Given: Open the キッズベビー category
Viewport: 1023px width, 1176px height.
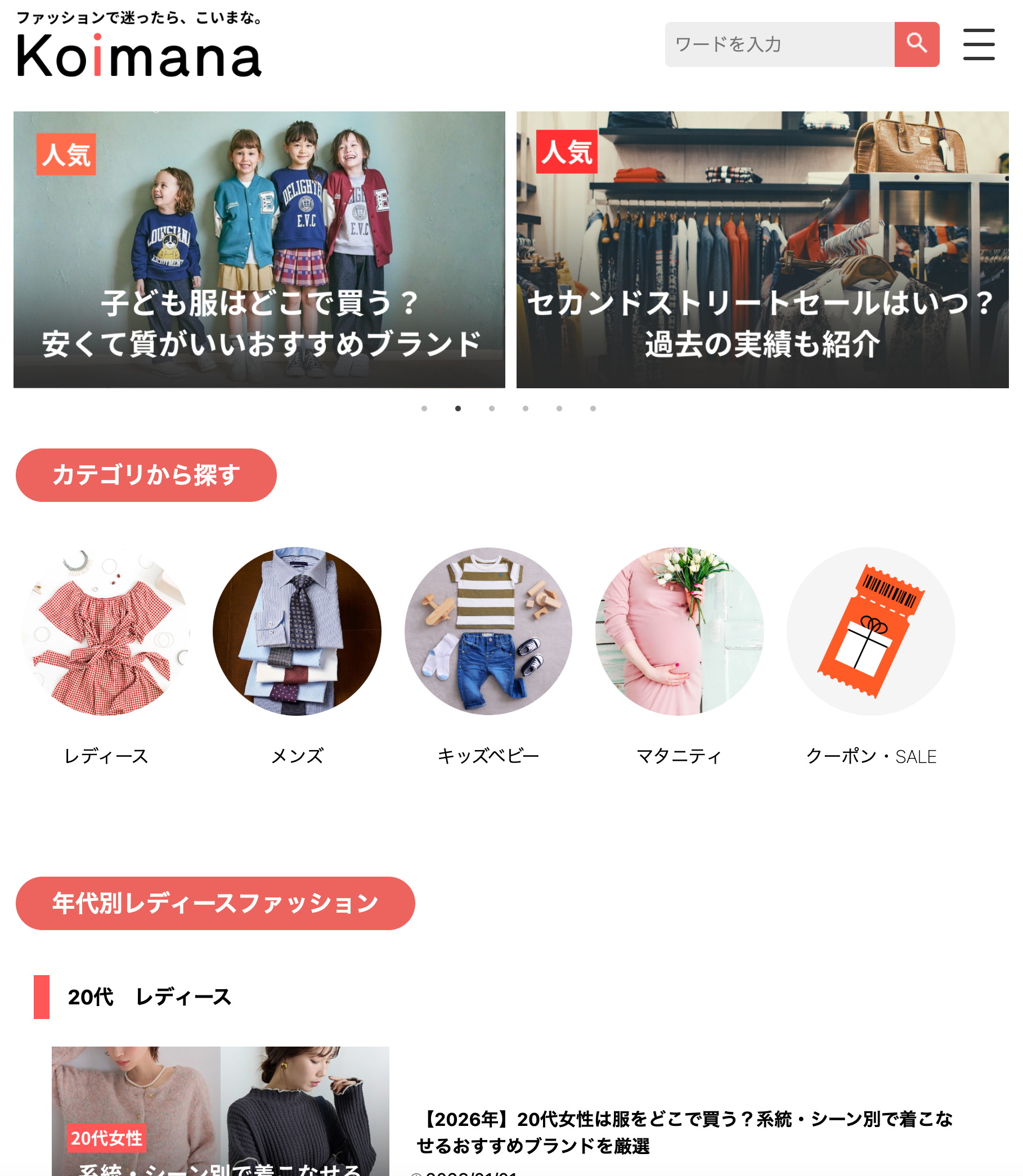Looking at the screenshot, I should (x=488, y=631).
